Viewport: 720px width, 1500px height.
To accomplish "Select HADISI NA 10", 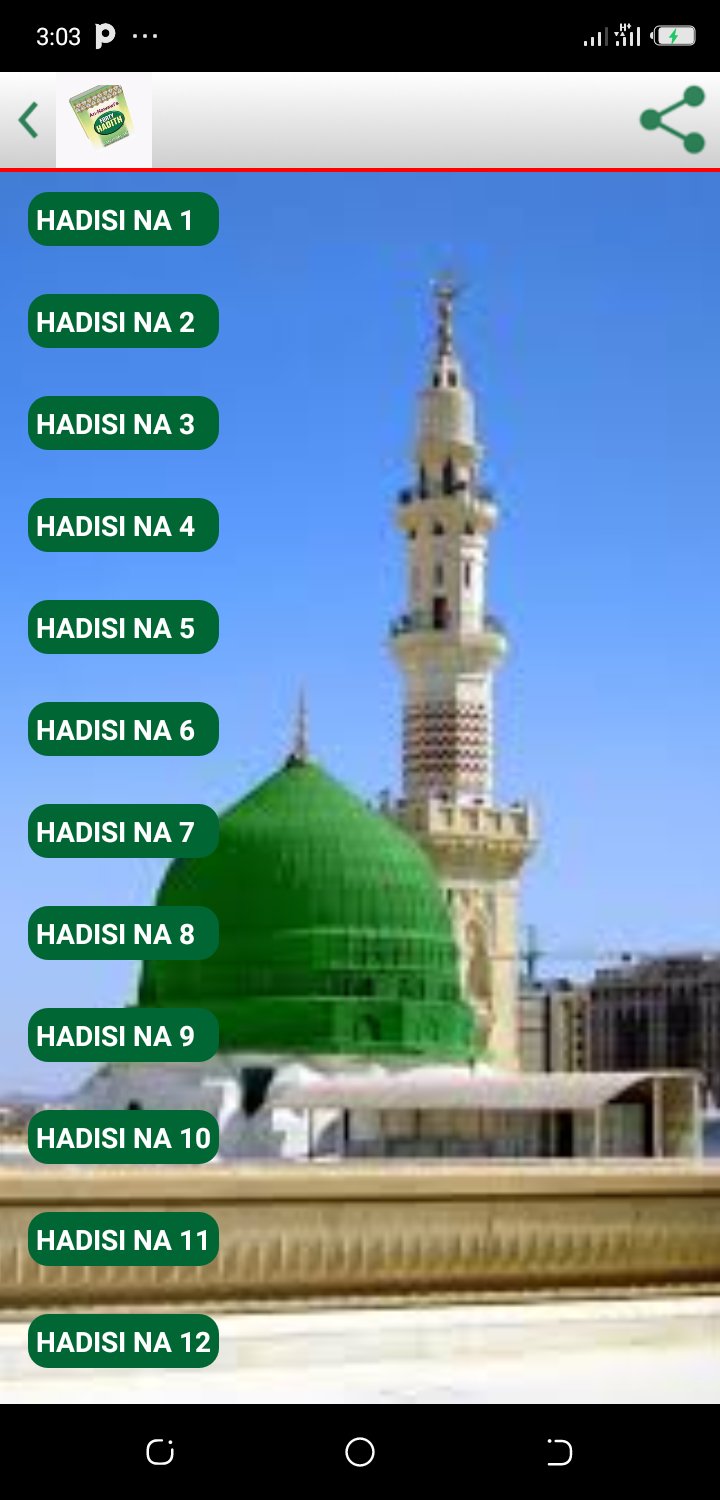I will pos(123,1137).
